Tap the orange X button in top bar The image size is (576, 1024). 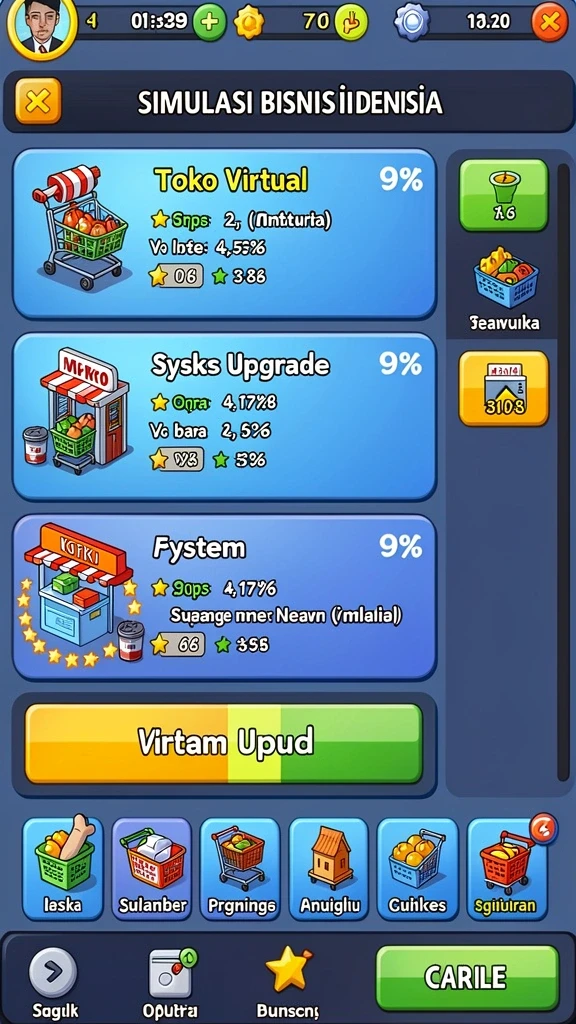pyautogui.click(x=550, y=22)
